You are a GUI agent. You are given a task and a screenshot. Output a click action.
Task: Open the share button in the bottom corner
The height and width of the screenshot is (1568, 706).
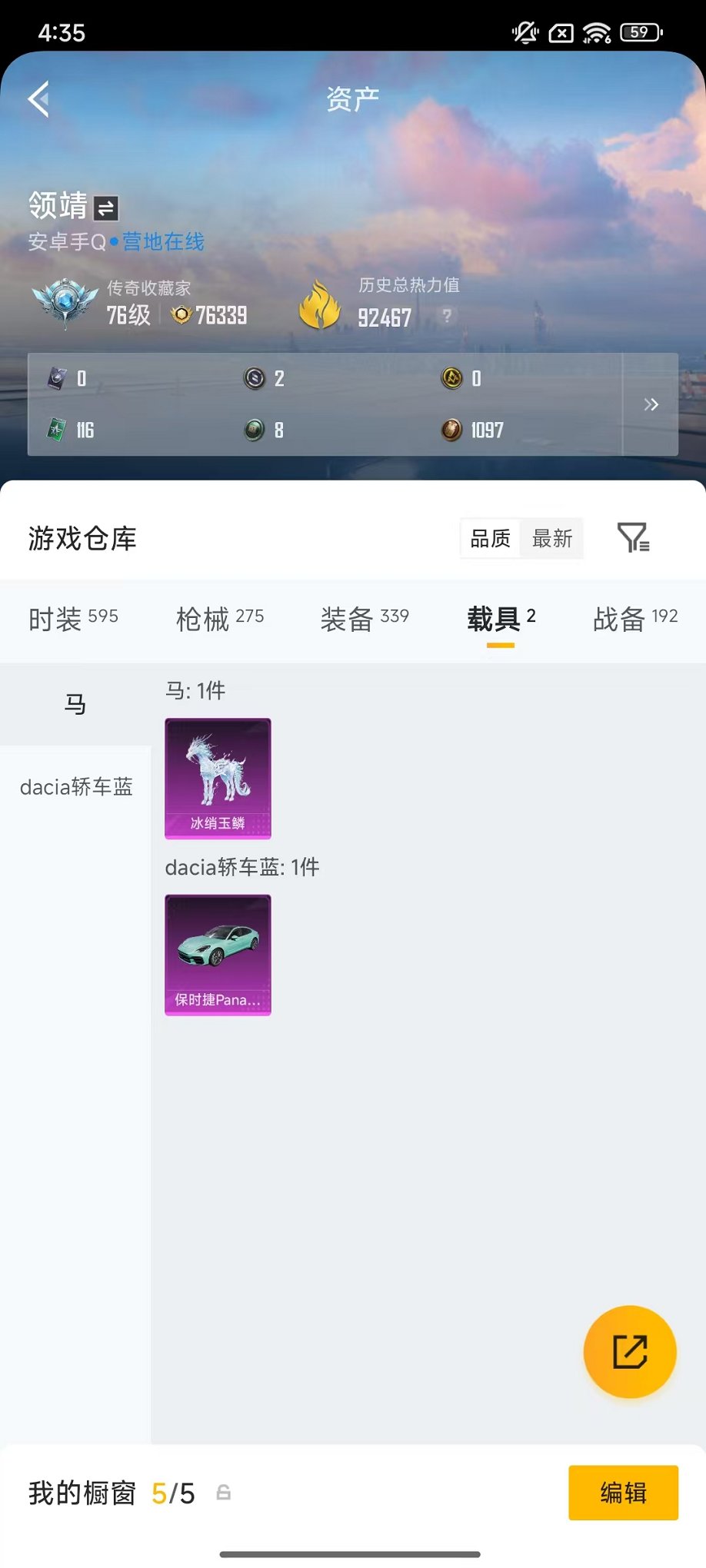coord(630,1352)
